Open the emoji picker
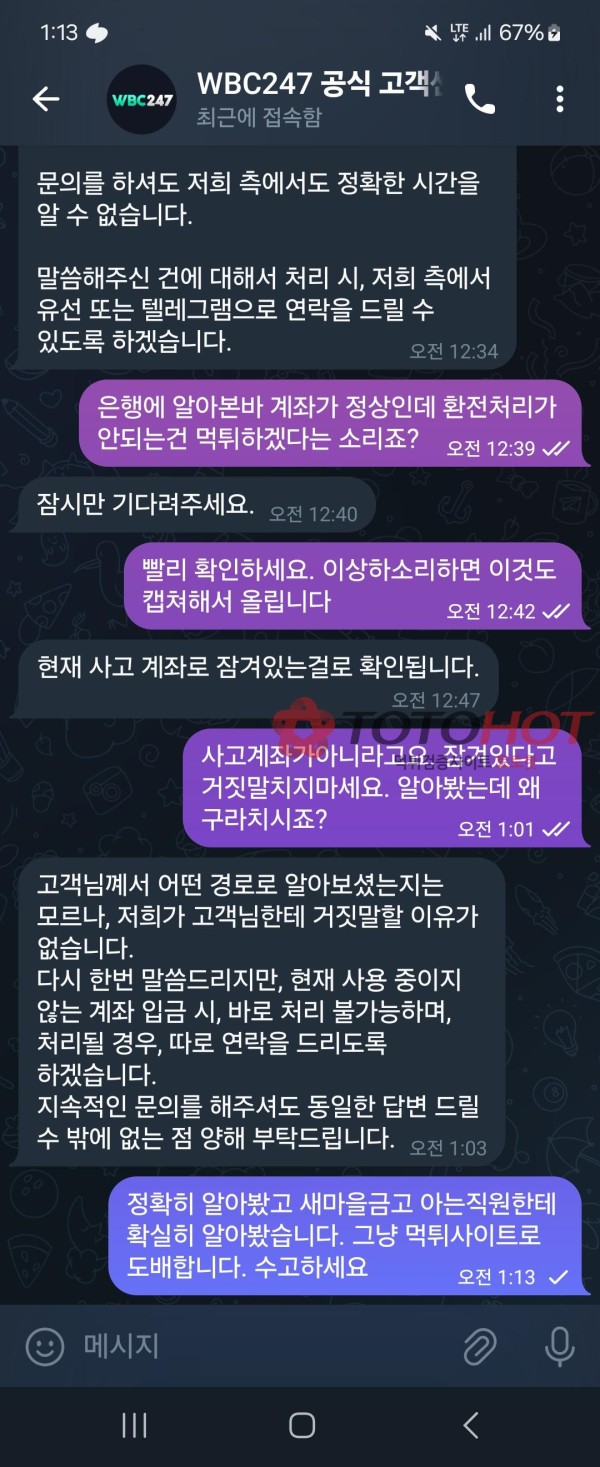Viewport: 600px width, 1467px height. (x=44, y=1346)
